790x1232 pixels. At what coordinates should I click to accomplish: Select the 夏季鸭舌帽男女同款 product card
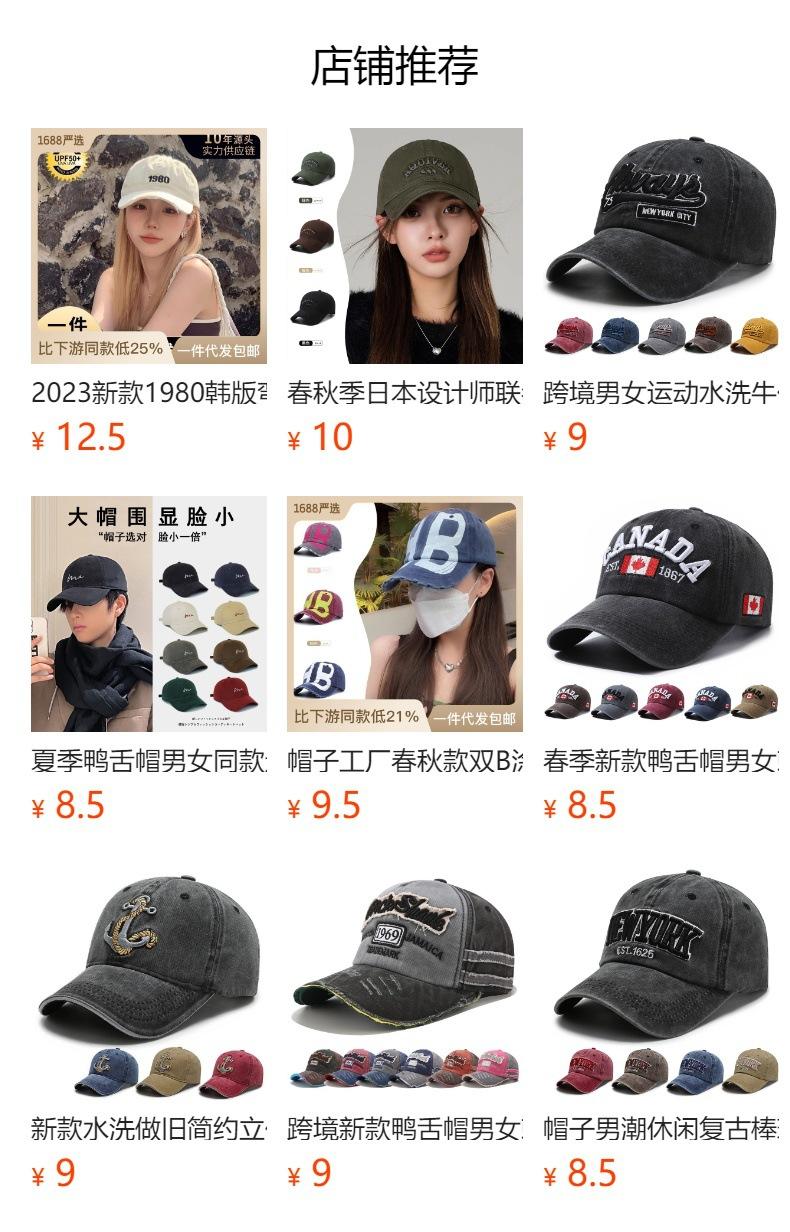149,660
